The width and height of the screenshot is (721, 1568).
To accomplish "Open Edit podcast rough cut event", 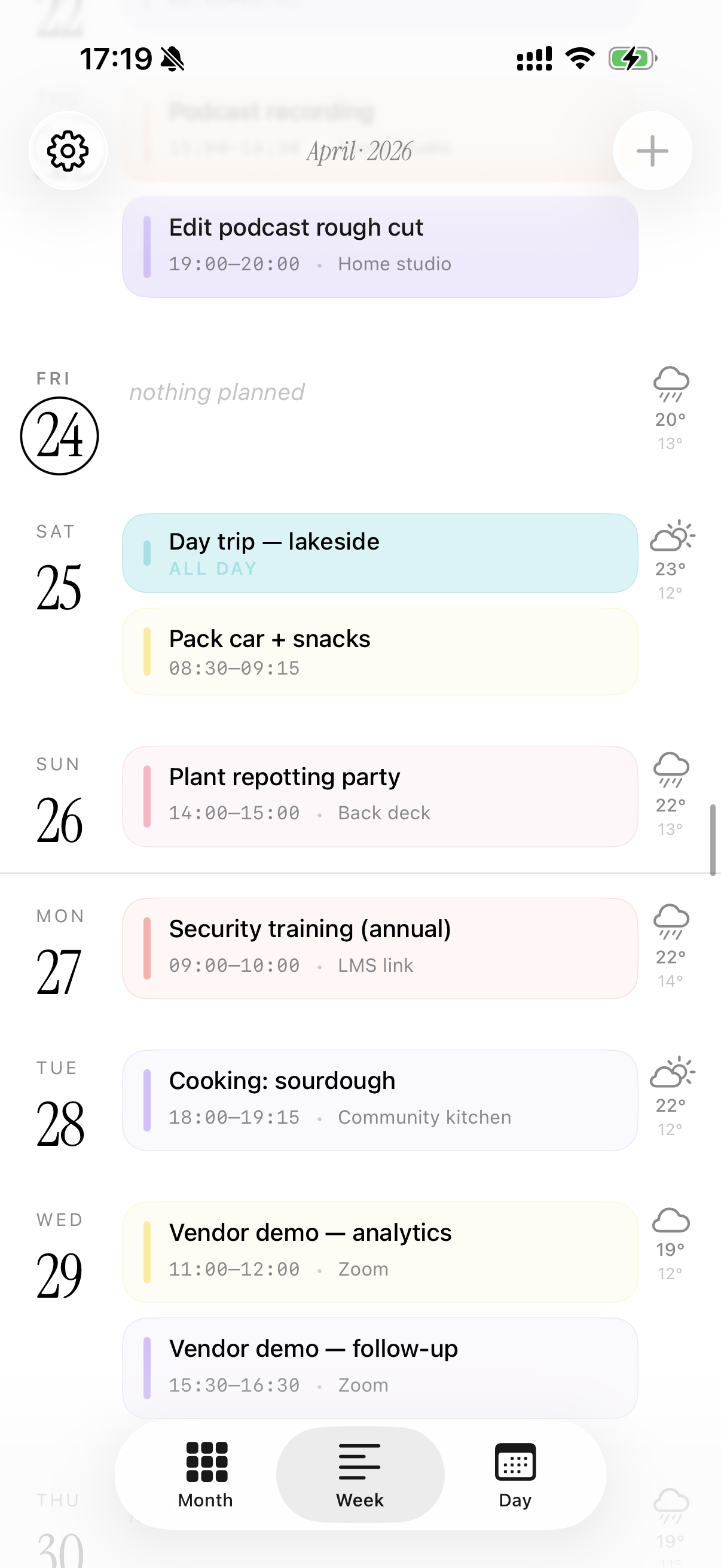I will pyautogui.click(x=380, y=246).
